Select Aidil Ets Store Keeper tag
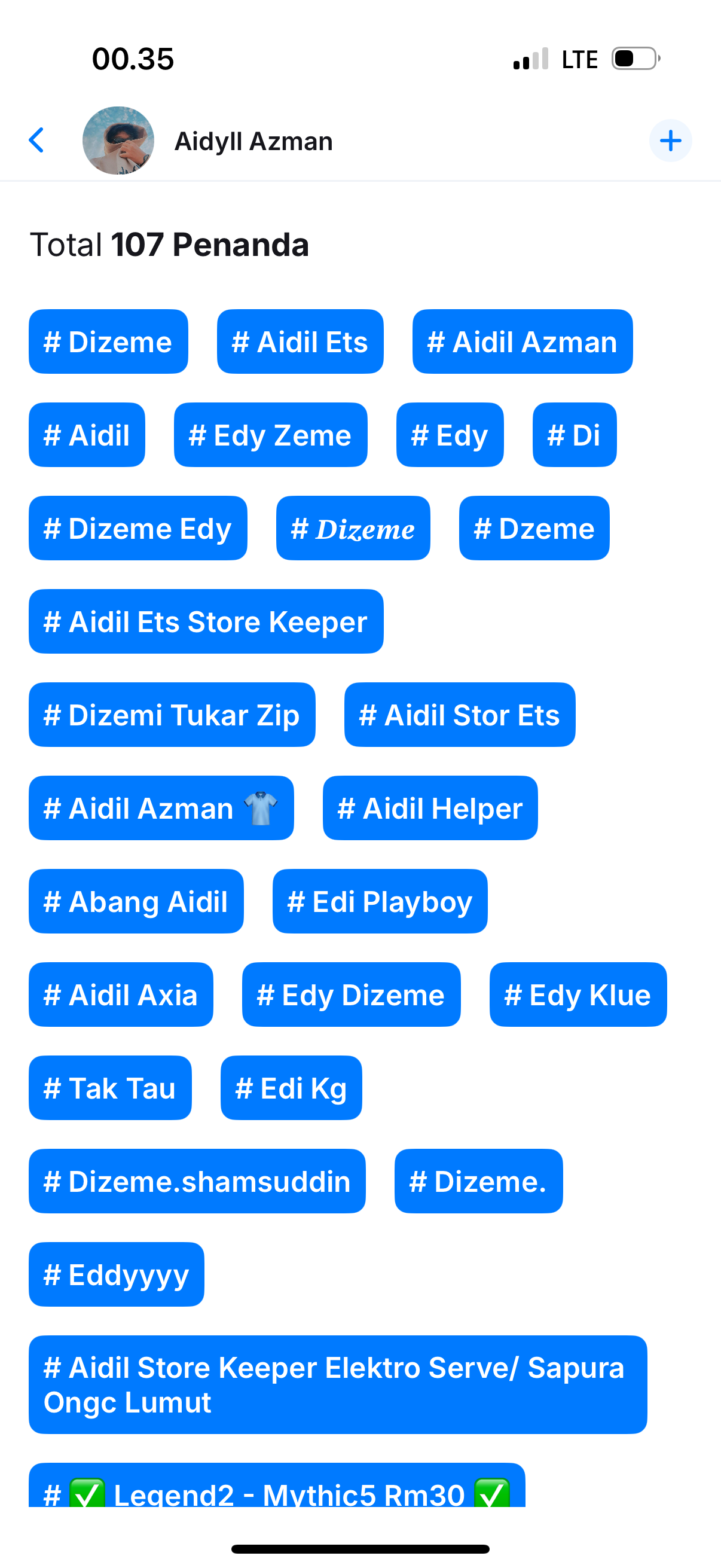 point(206,621)
